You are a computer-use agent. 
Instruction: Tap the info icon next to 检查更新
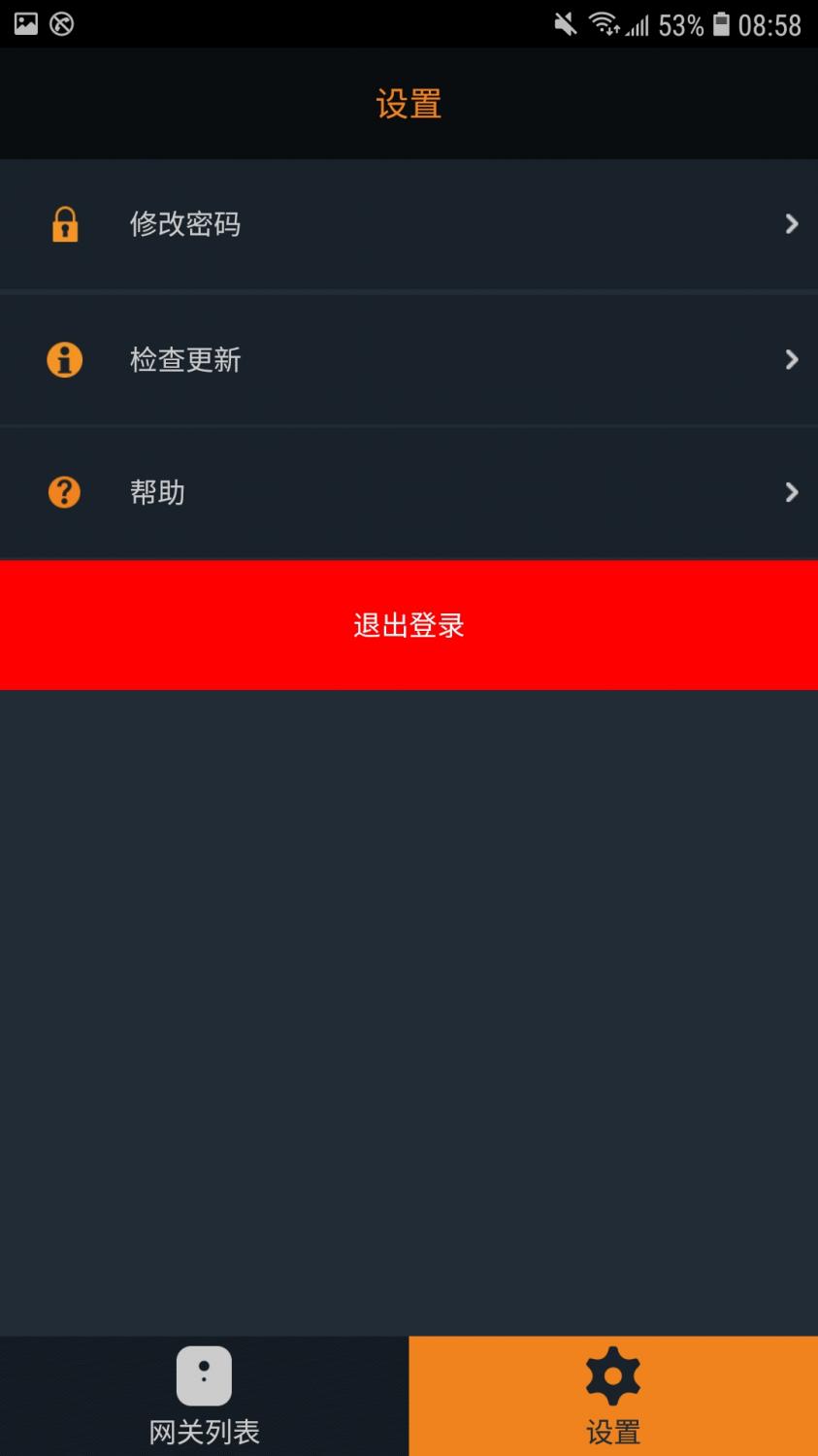click(64, 359)
